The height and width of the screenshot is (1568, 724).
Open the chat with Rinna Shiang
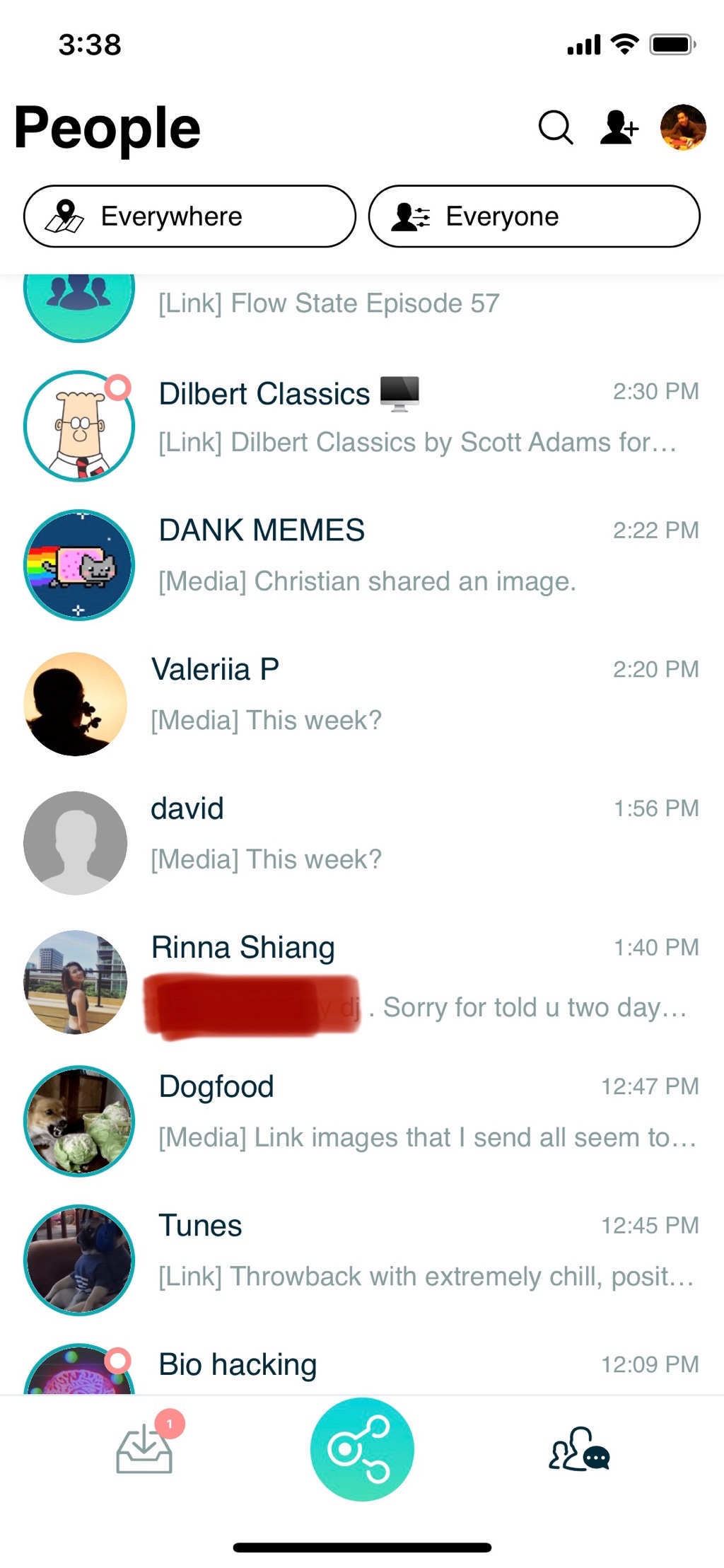pyautogui.click(x=361, y=975)
